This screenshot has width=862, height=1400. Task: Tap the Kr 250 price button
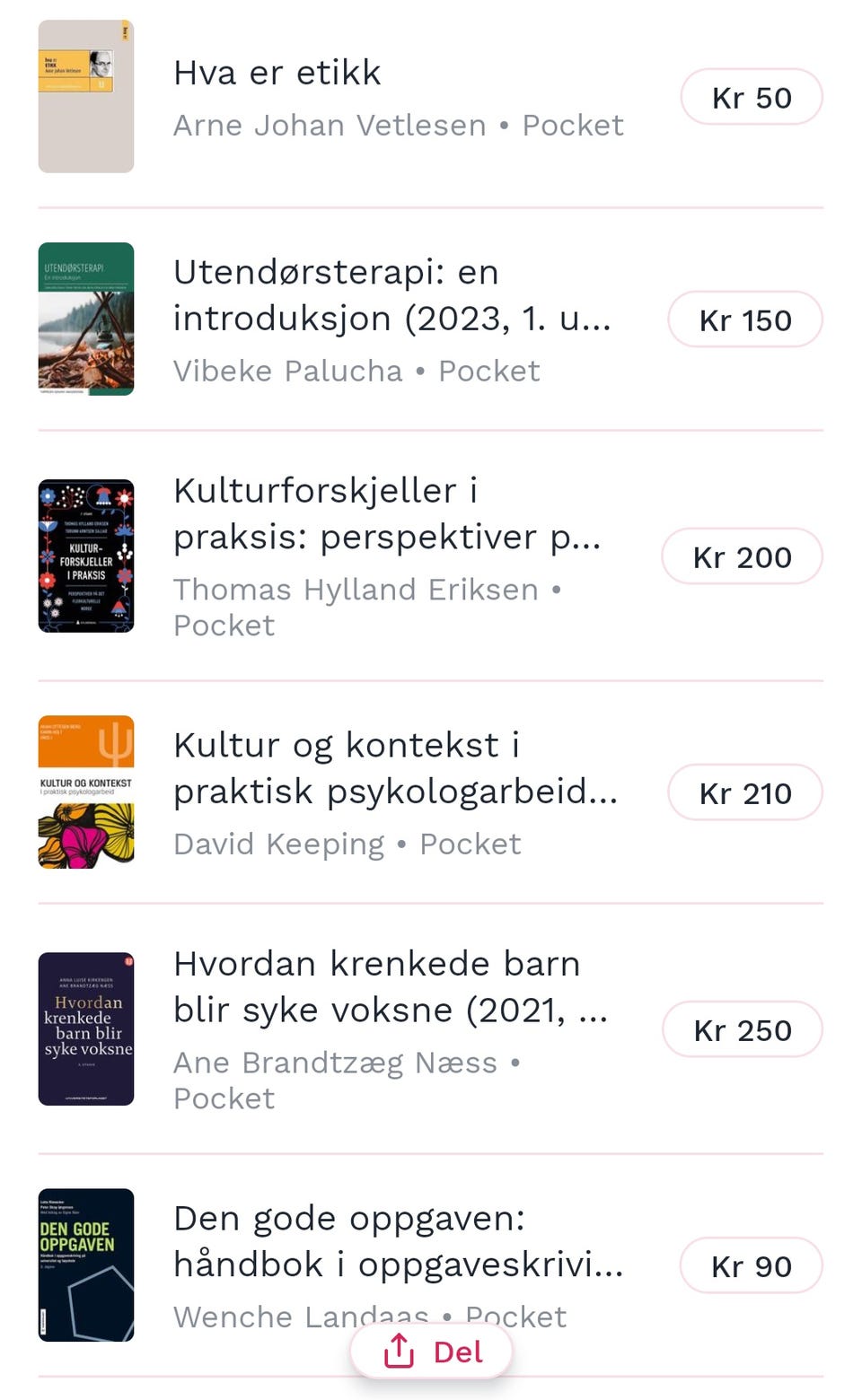point(743,1029)
